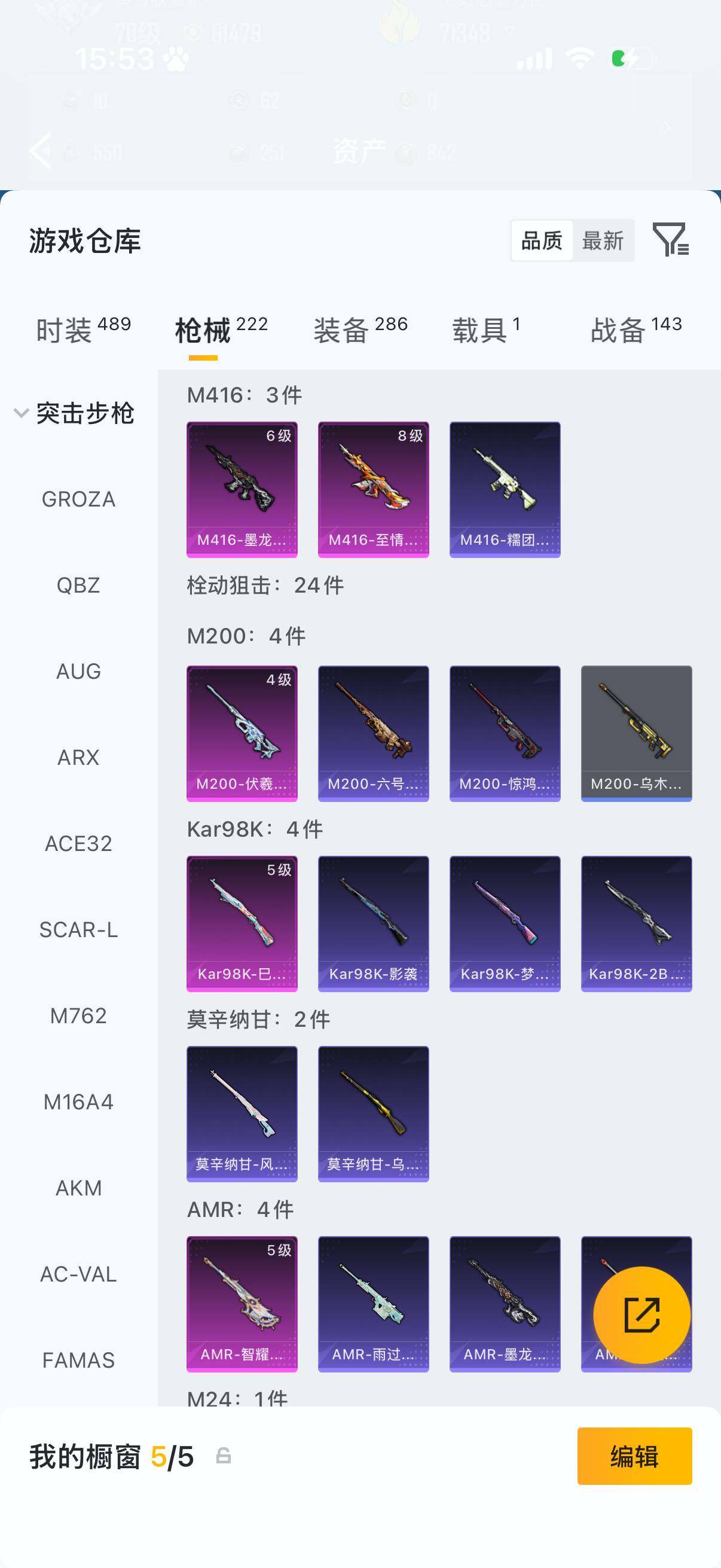Open the filter funnel icon
The image size is (721, 1568).
(x=670, y=239)
